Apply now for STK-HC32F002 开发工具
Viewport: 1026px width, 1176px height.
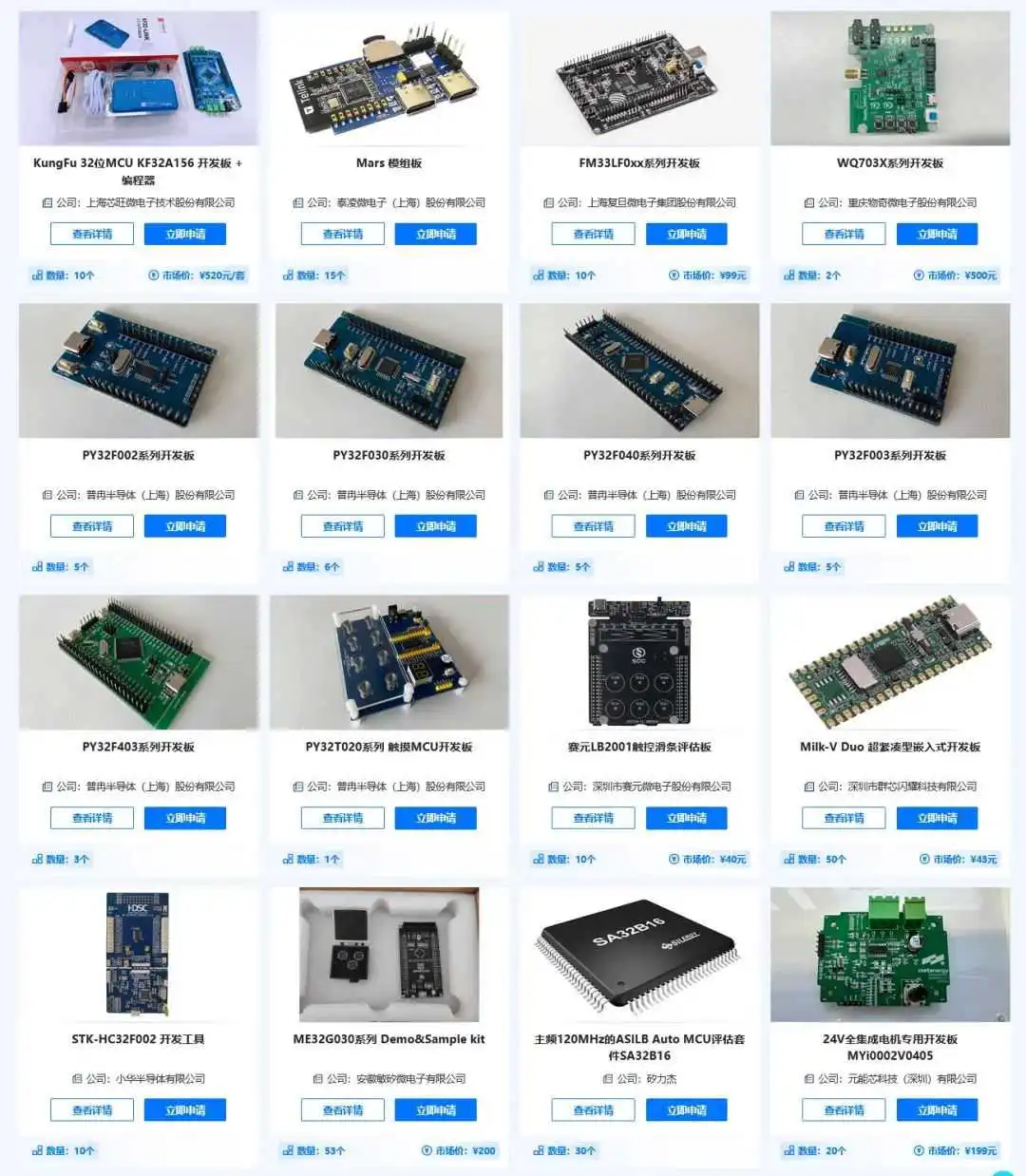[185, 1110]
